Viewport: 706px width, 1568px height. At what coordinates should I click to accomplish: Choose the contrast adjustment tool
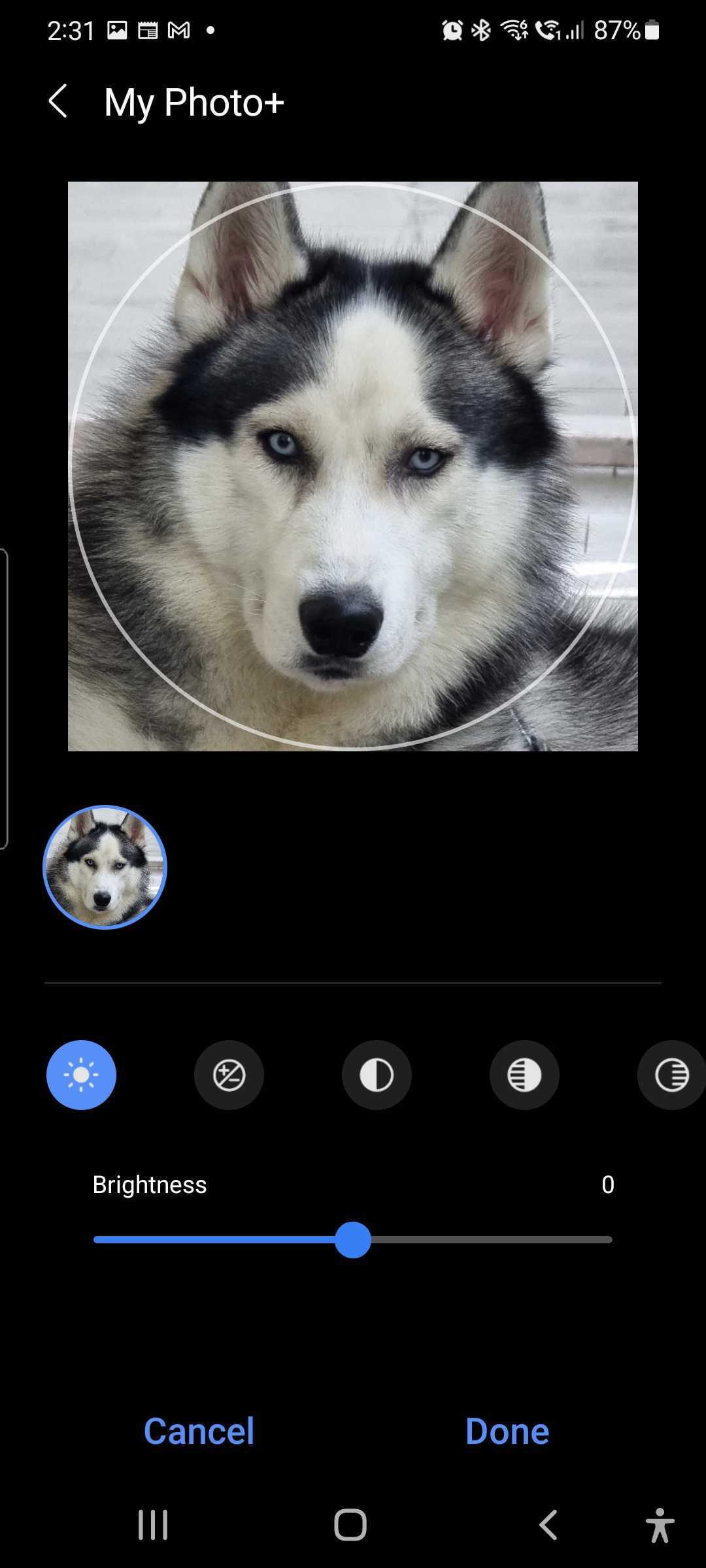377,1075
